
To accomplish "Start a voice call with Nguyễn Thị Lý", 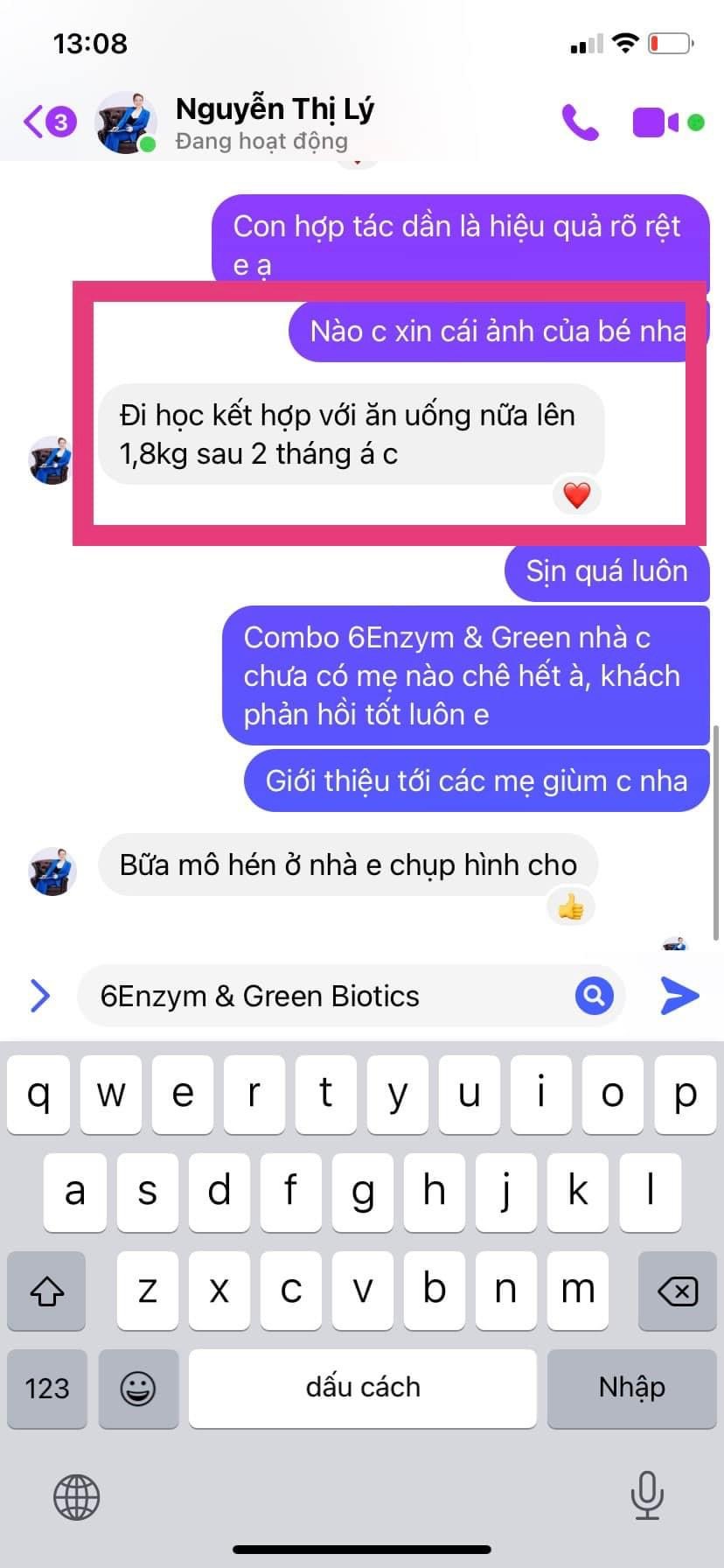I will pyautogui.click(x=580, y=122).
